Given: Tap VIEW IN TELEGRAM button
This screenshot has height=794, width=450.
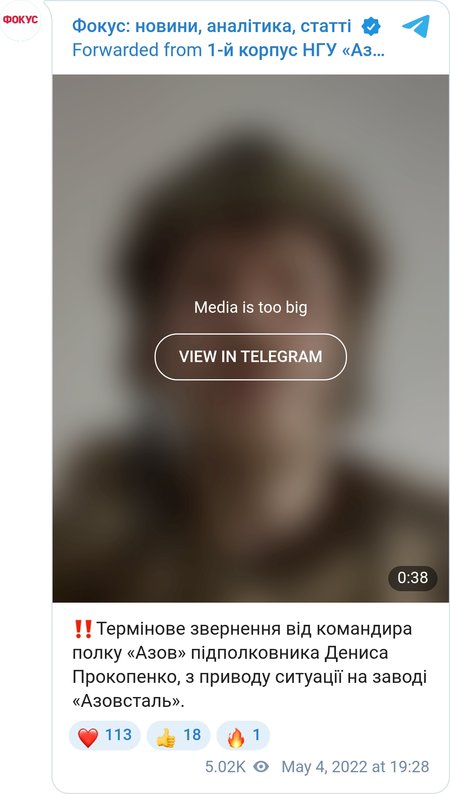Looking at the screenshot, I should (251, 356).
